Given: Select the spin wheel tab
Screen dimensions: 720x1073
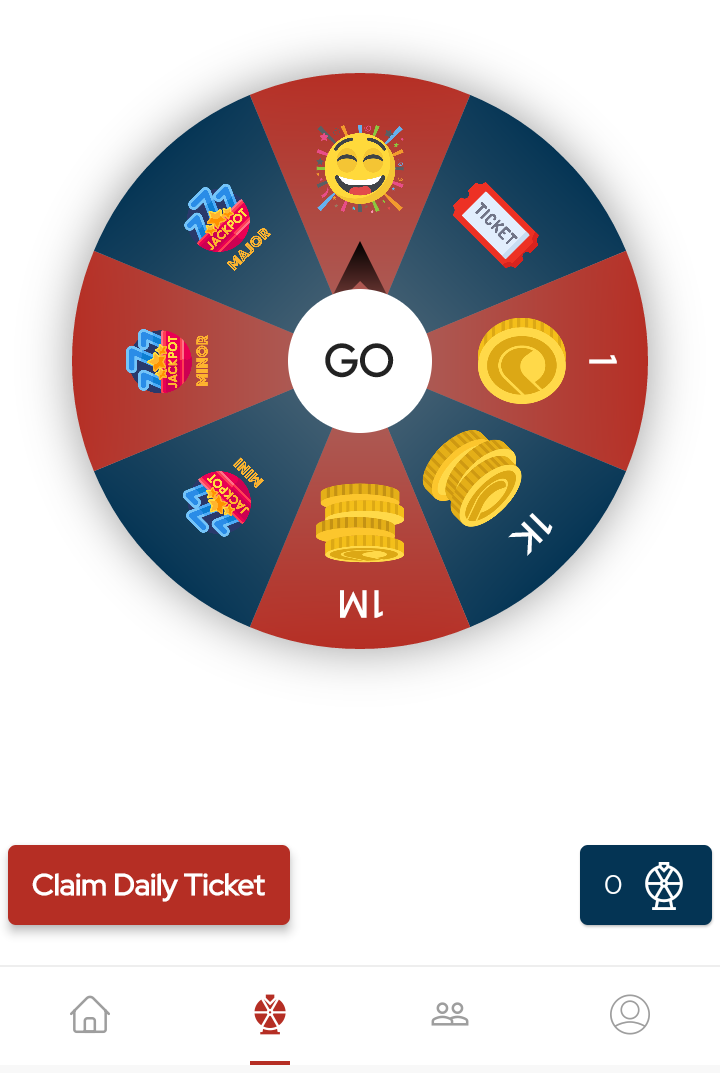Looking at the screenshot, I should [270, 1015].
